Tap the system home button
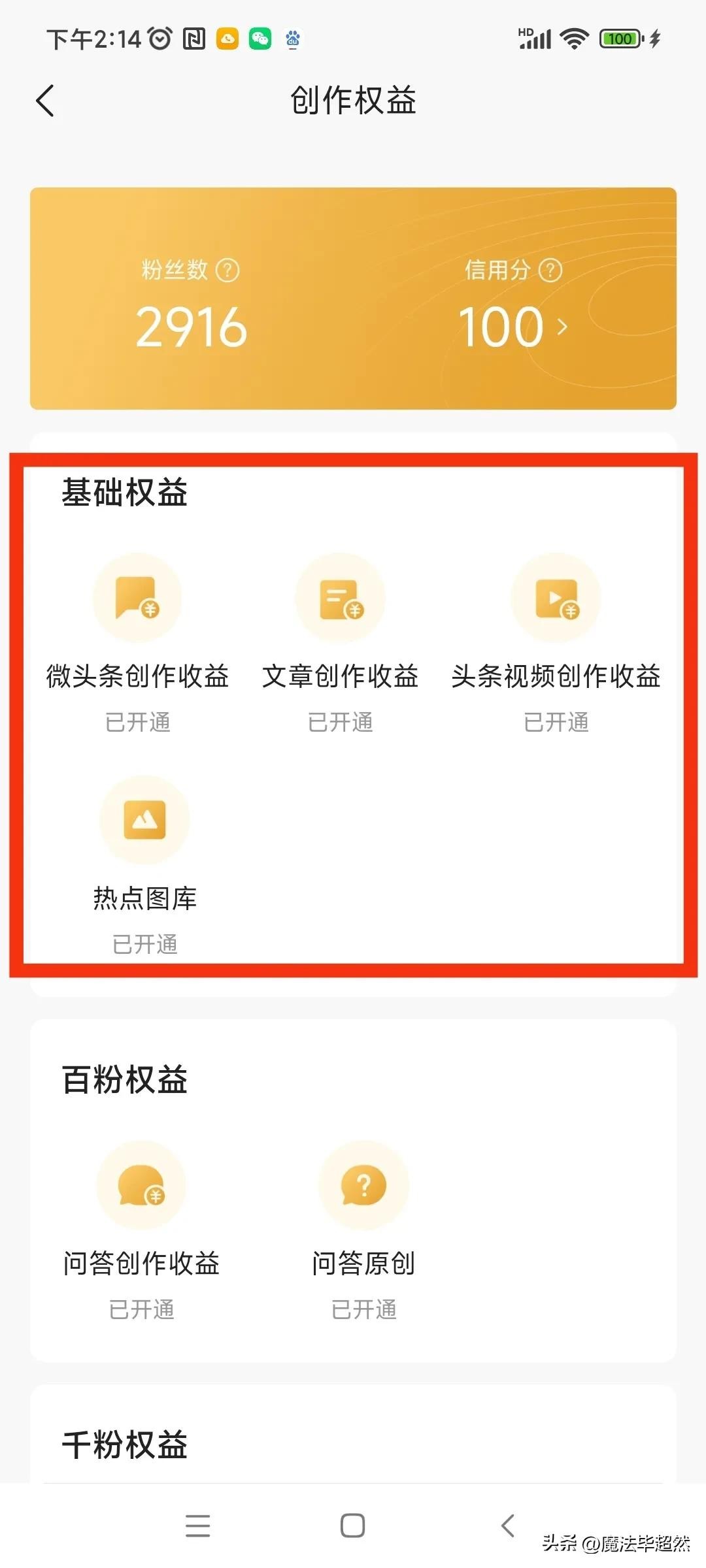Screen dimensions: 706x1568 353,1526
